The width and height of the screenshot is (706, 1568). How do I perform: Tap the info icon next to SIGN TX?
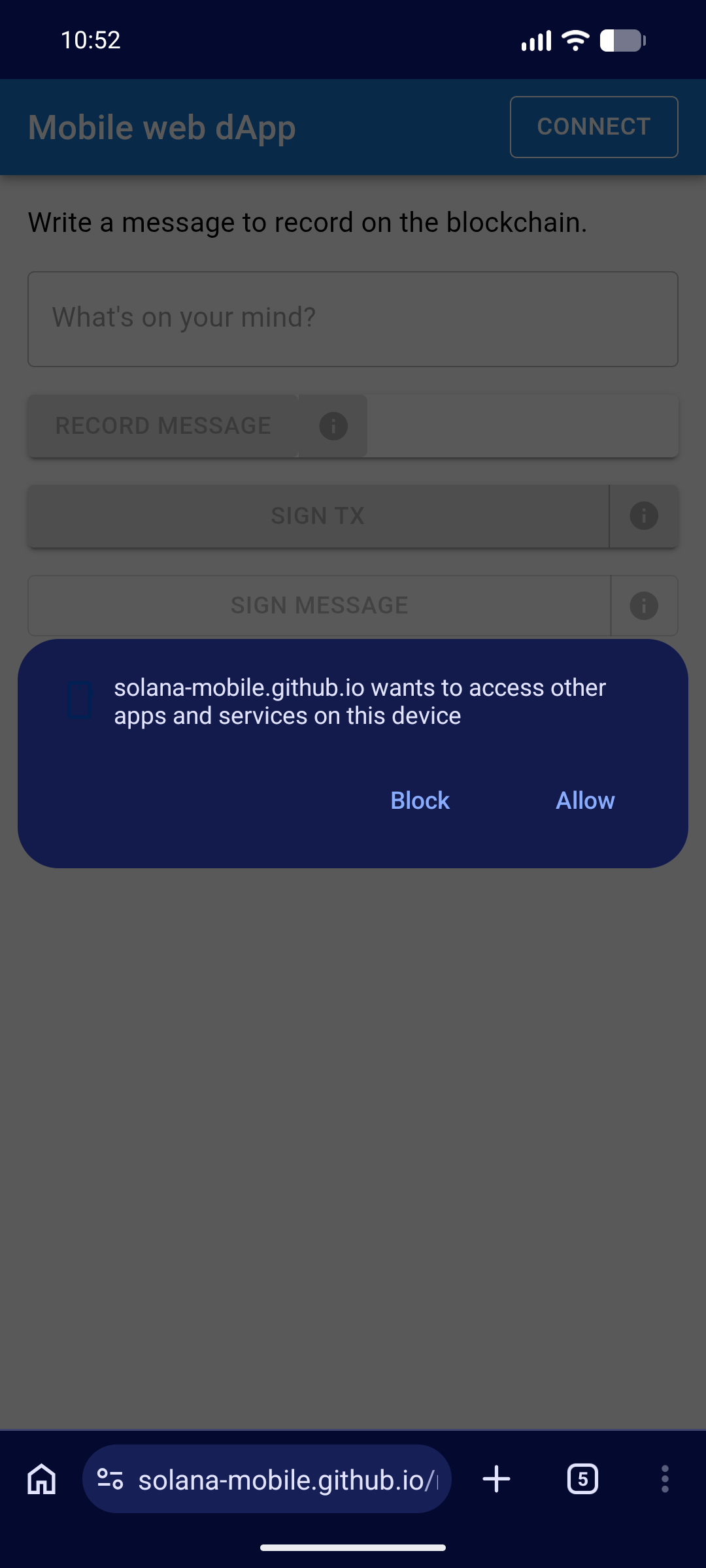[x=644, y=515]
